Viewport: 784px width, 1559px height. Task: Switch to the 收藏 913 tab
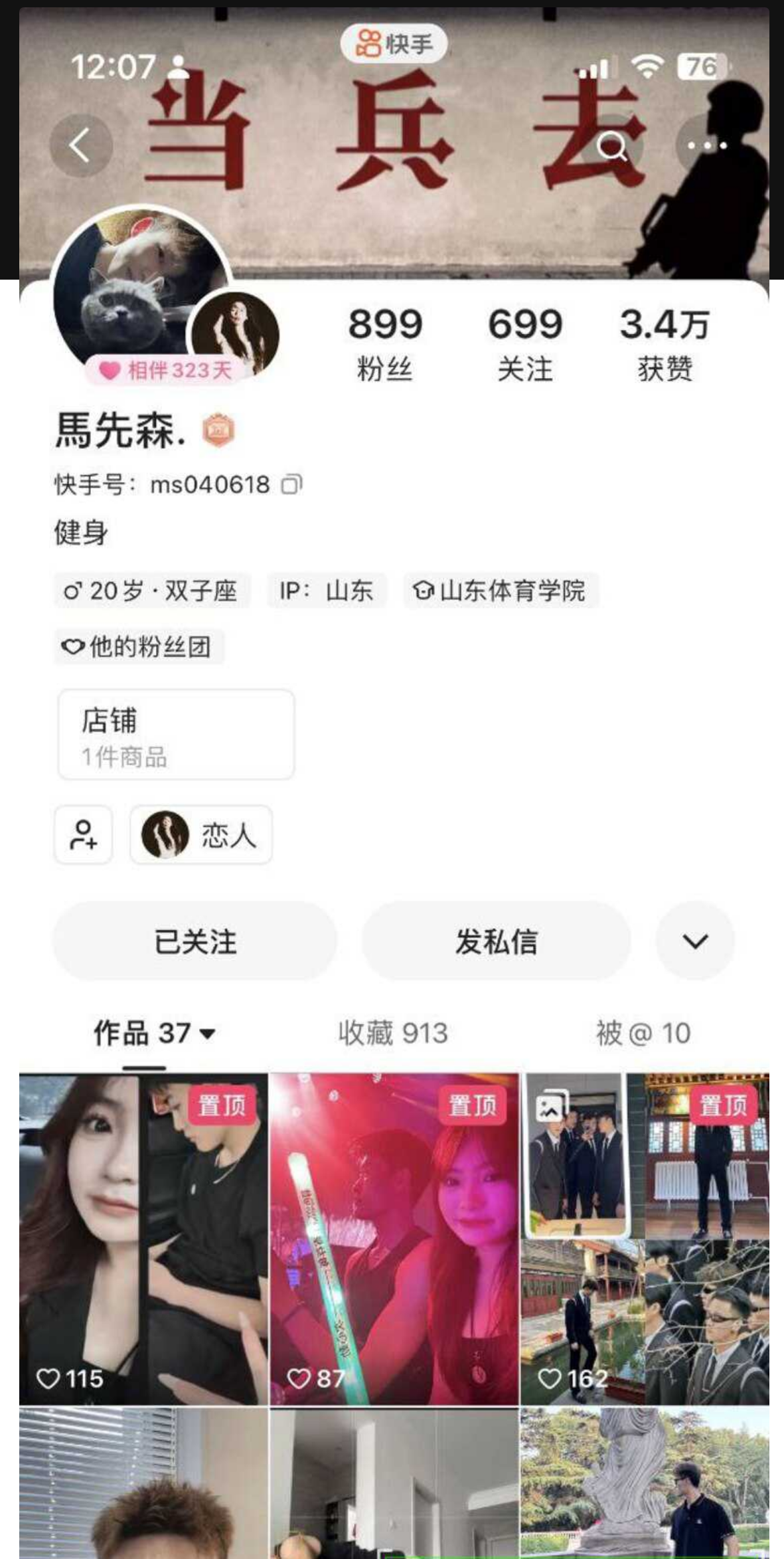pyautogui.click(x=391, y=1034)
